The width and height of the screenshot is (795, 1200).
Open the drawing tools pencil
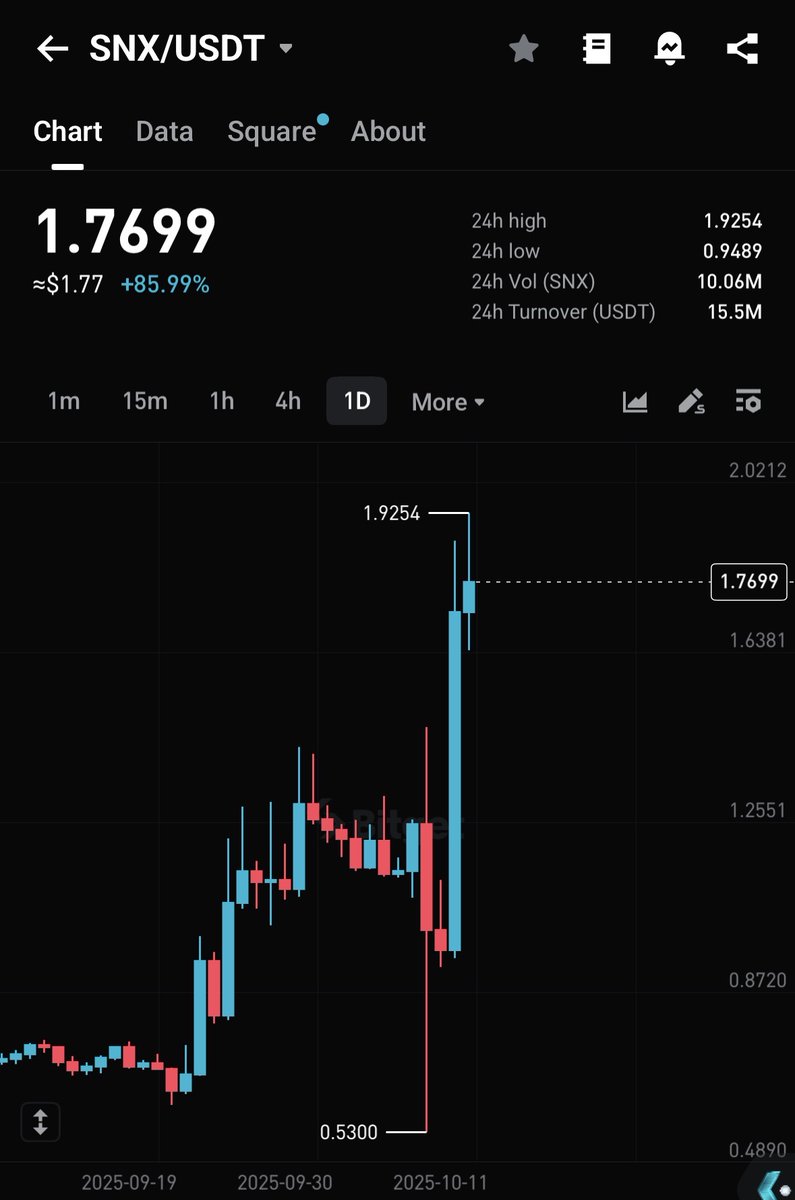pos(691,402)
